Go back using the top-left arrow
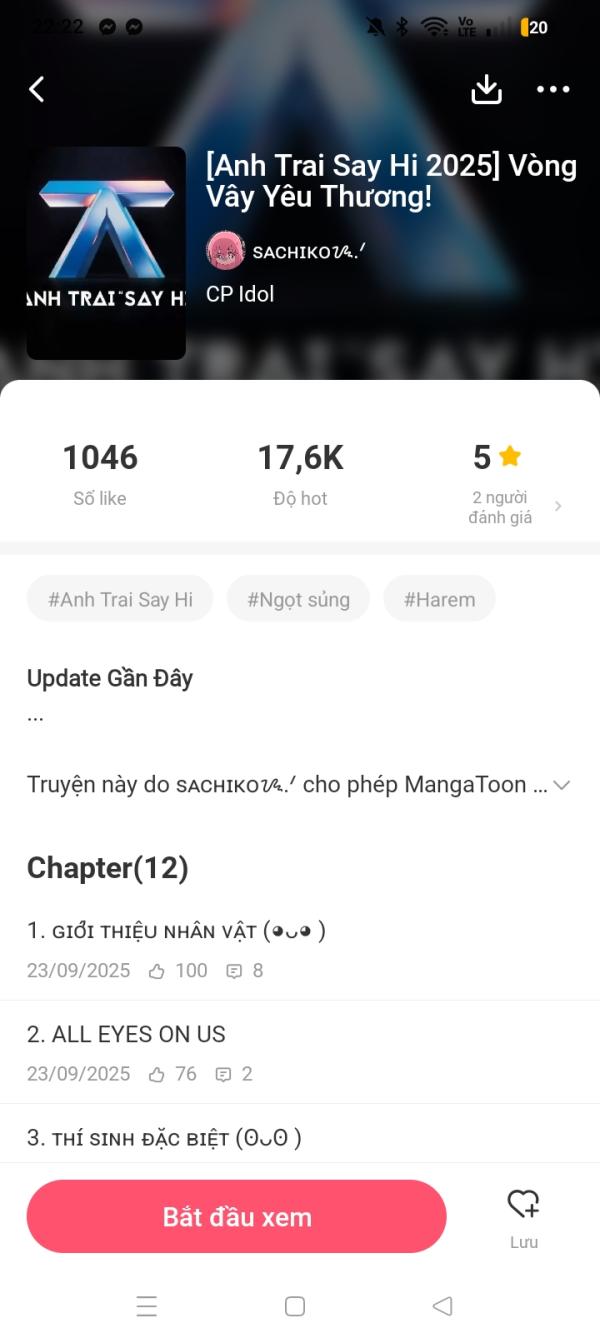600x1343 pixels. pos(37,89)
